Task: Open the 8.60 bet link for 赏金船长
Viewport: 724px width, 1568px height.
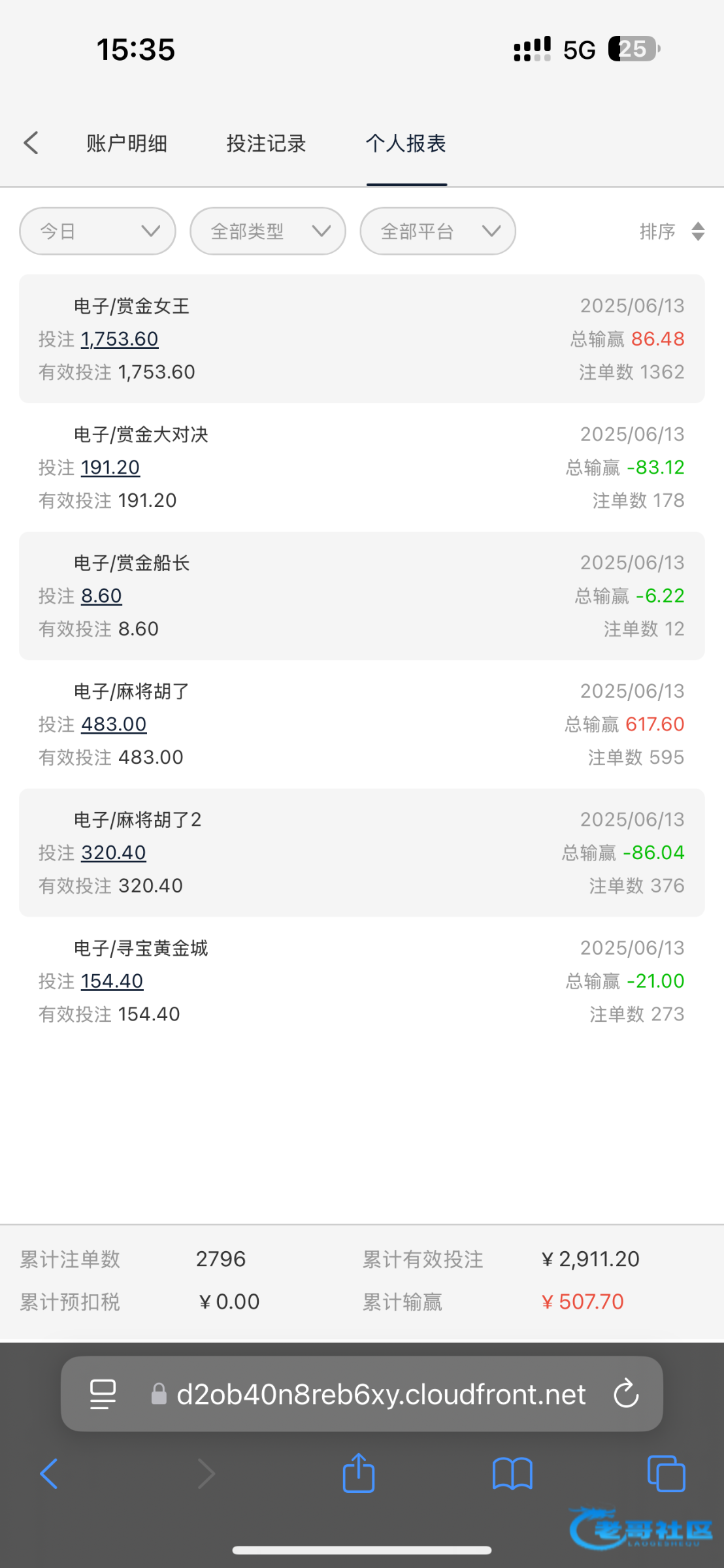Action: tap(101, 596)
